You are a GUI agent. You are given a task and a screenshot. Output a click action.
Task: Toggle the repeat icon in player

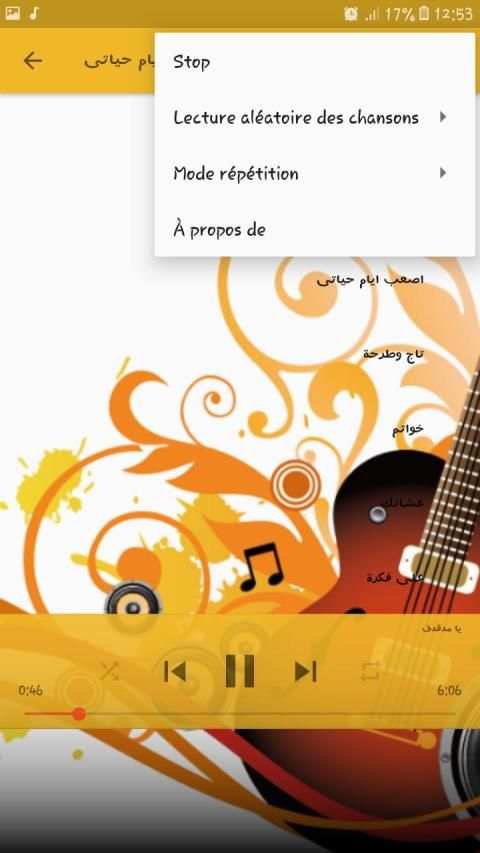pos(371,671)
